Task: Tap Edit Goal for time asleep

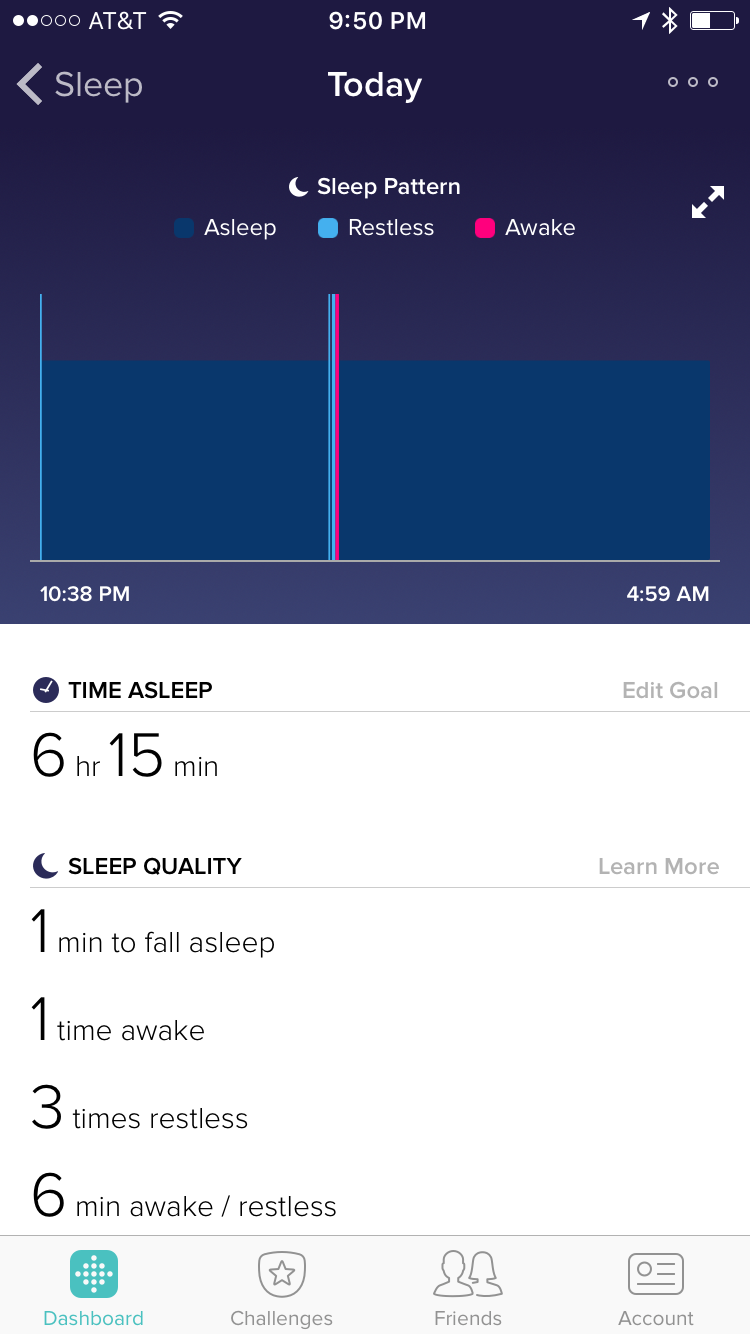Action: (x=670, y=690)
